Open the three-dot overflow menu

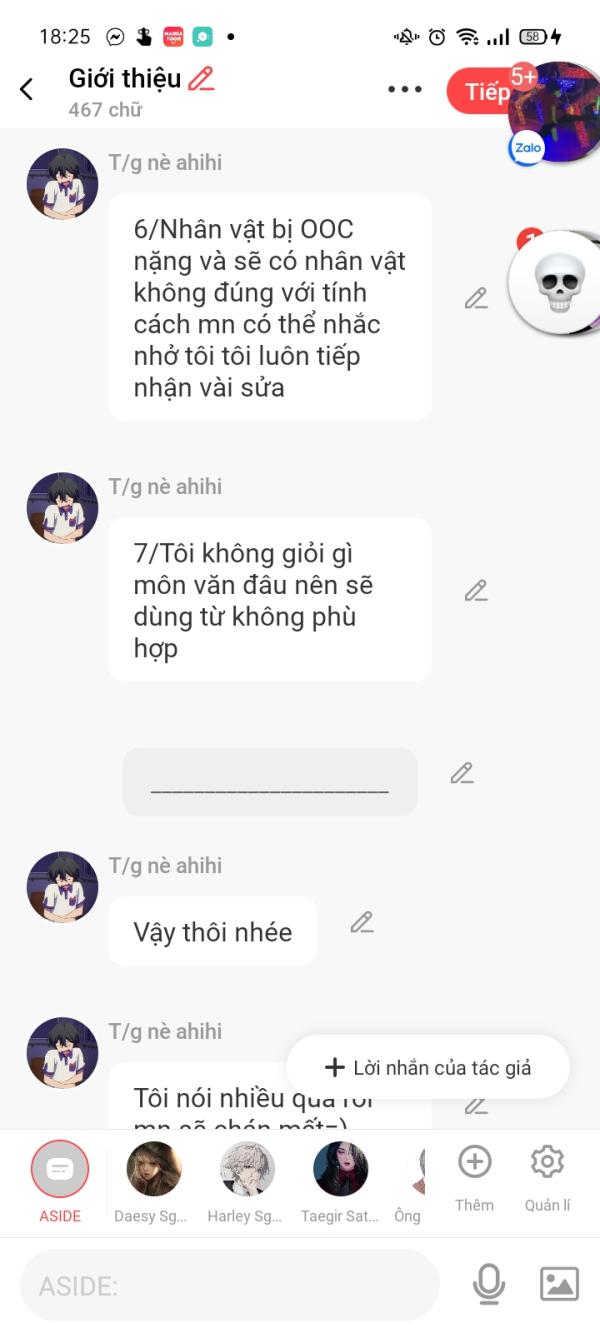[x=404, y=89]
